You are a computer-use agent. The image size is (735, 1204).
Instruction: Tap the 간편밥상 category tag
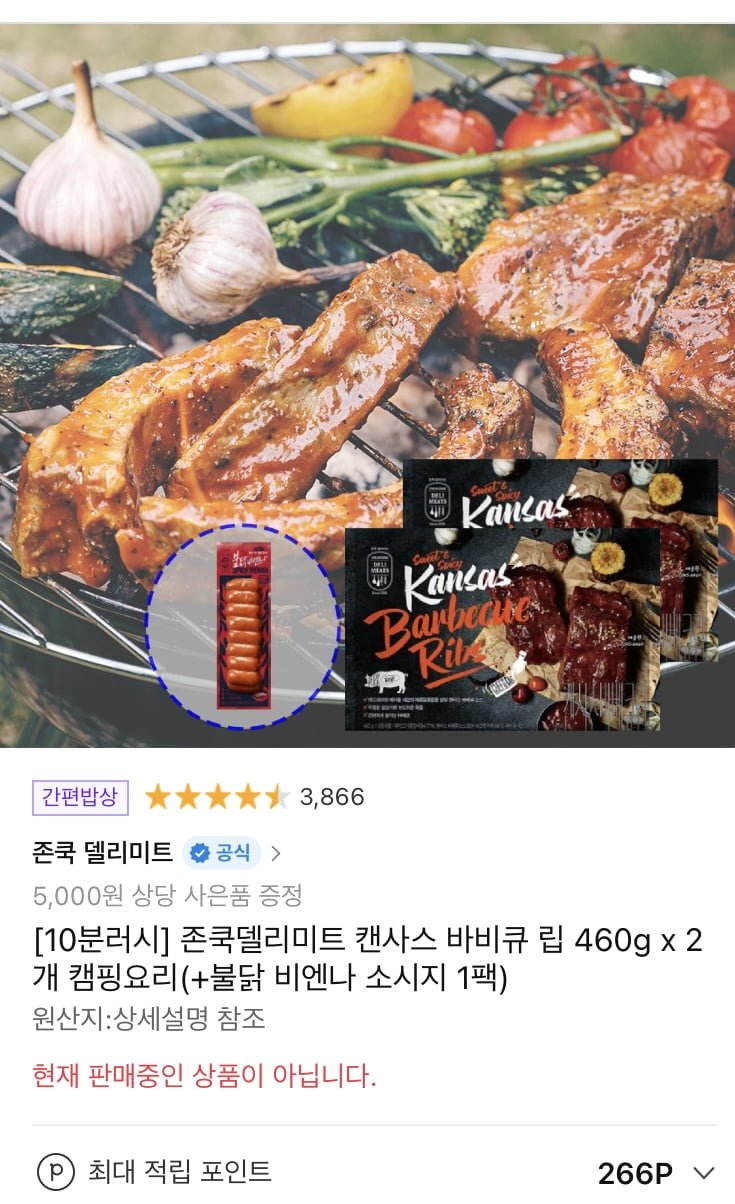tap(80, 797)
